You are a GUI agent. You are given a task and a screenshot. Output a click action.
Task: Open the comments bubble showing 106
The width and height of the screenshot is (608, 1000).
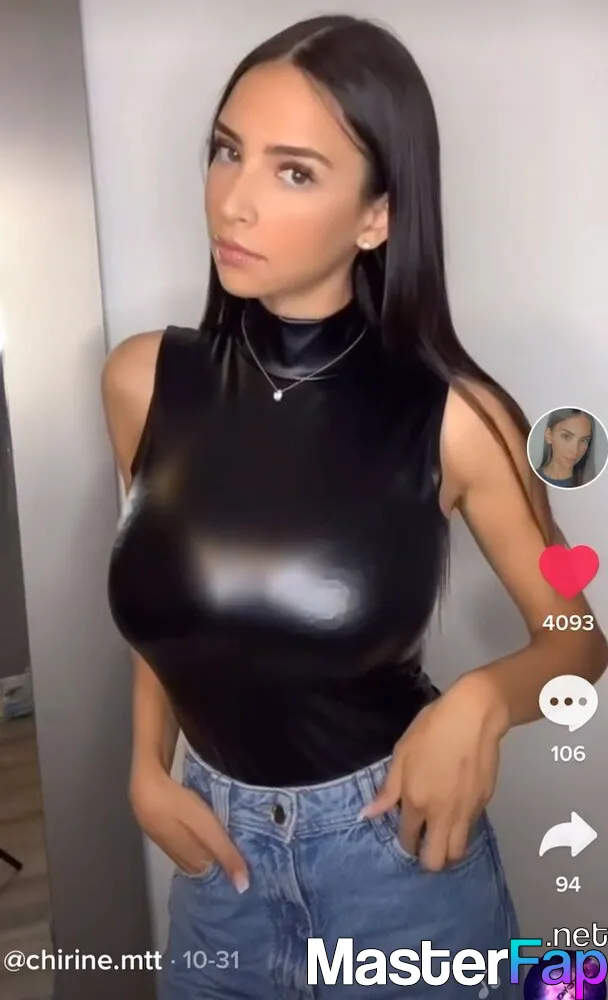click(568, 703)
